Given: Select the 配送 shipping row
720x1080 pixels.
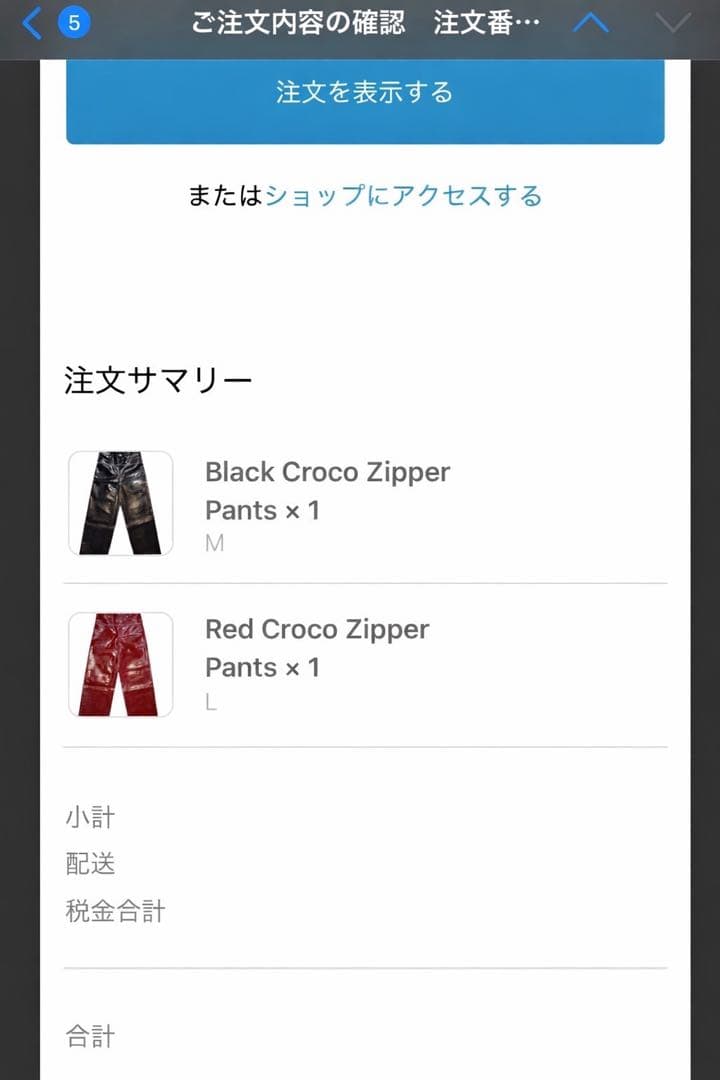Looking at the screenshot, I should click(x=92, y=863).
